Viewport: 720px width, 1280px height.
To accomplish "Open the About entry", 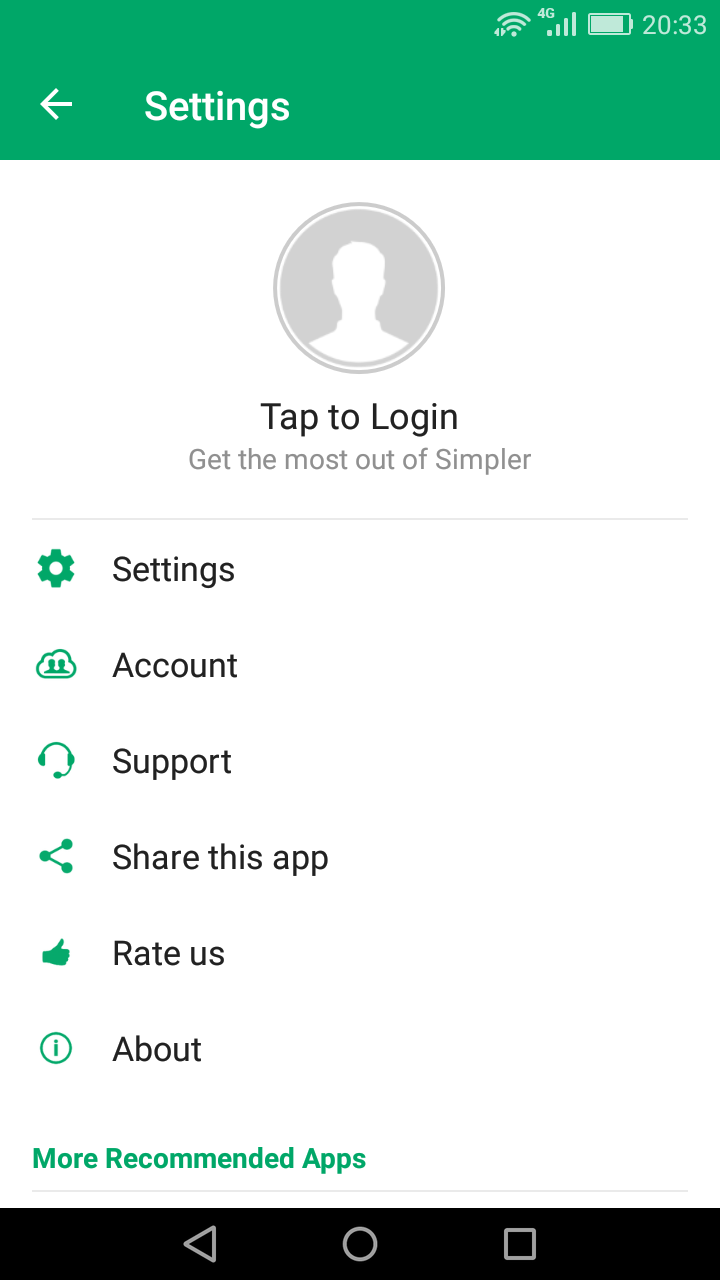I will tap(157, 1048).
